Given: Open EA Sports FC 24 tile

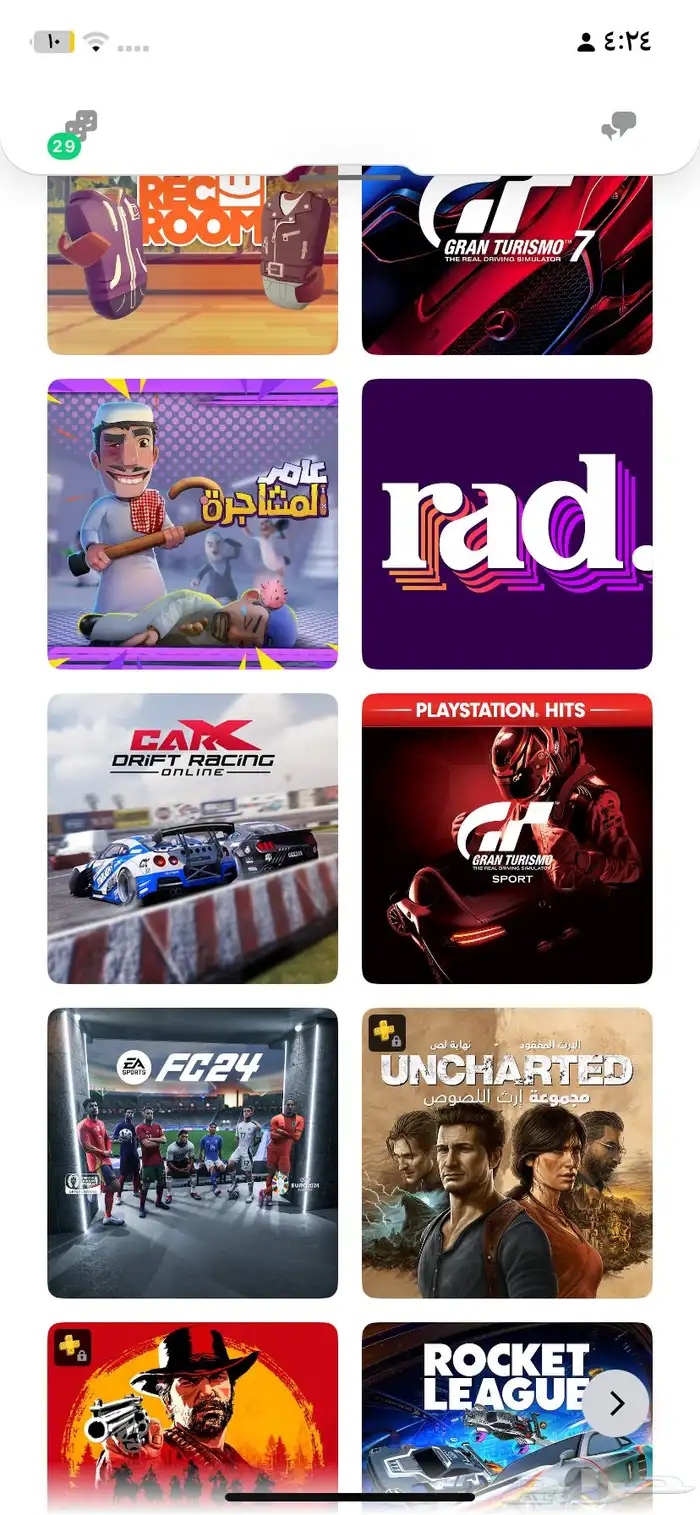Looking at the screenshot, I should 192,1152.
